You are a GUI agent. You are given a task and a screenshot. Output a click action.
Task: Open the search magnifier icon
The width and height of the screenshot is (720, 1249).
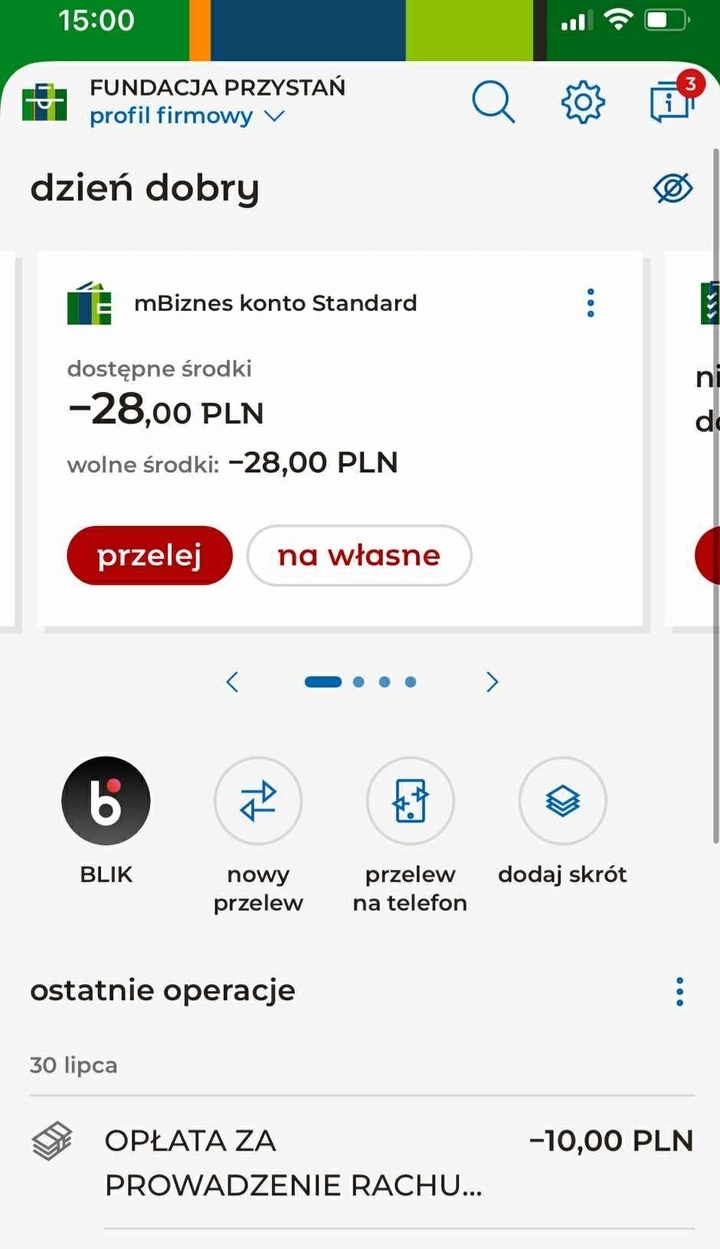click(x=493, y=102)
